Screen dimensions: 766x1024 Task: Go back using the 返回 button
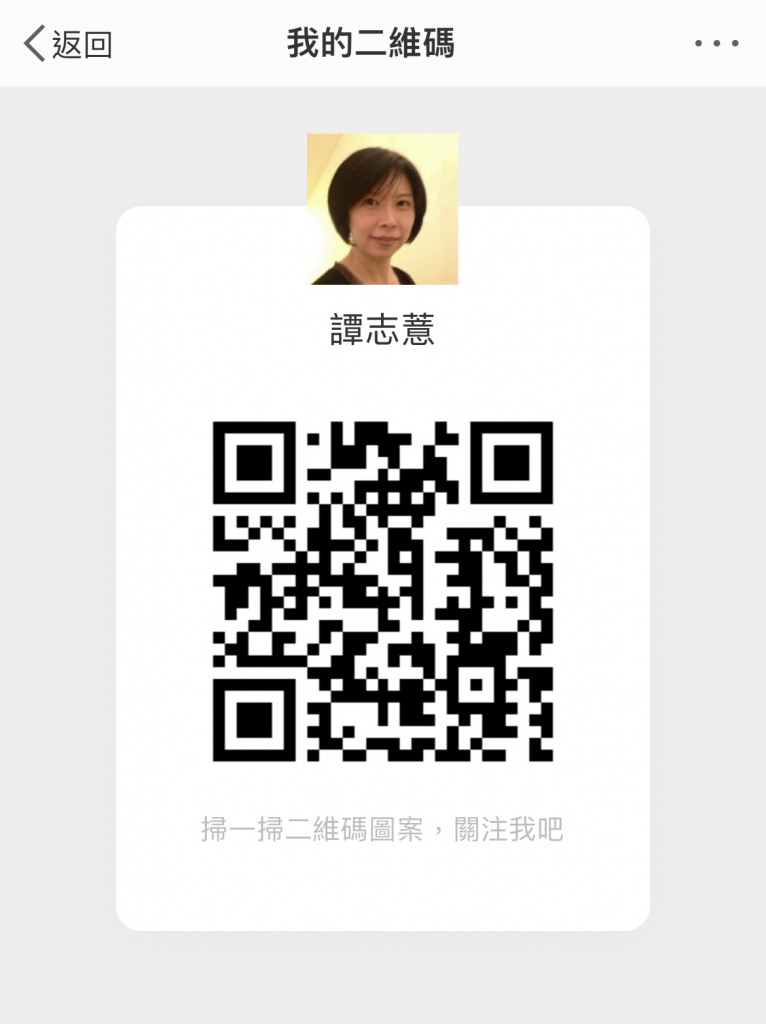tap(68, 44)
